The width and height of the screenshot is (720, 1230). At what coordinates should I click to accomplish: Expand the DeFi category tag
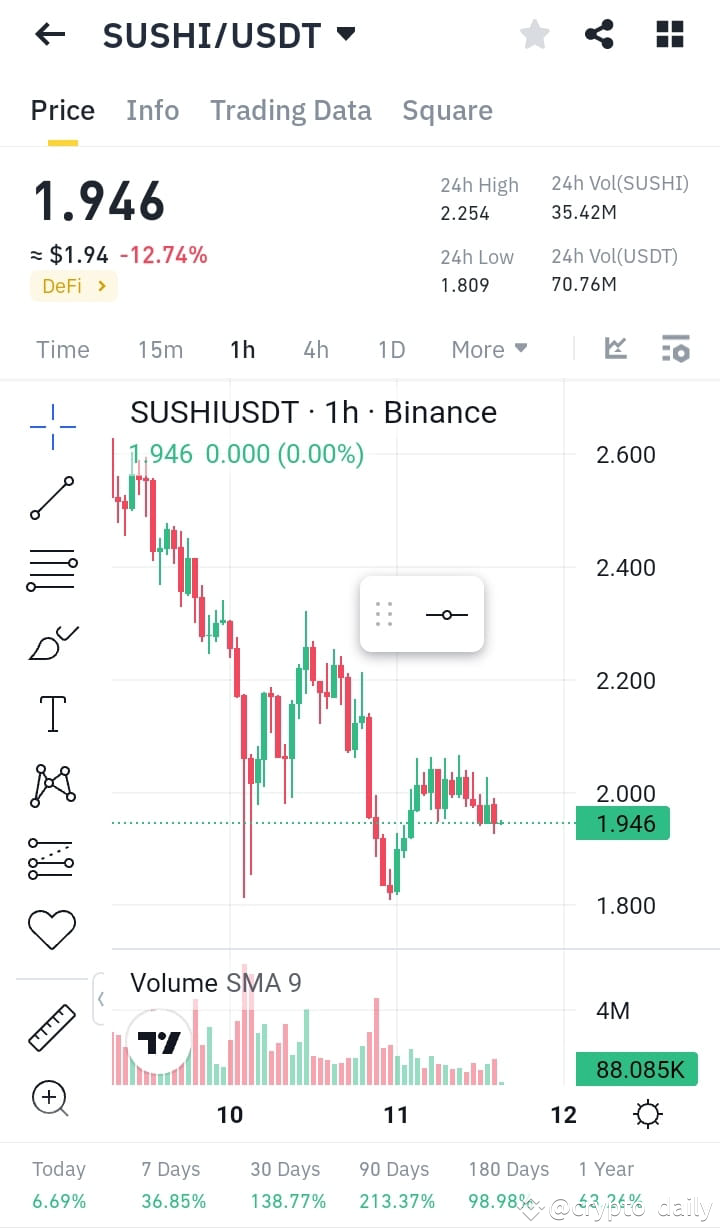coord(73,286)
